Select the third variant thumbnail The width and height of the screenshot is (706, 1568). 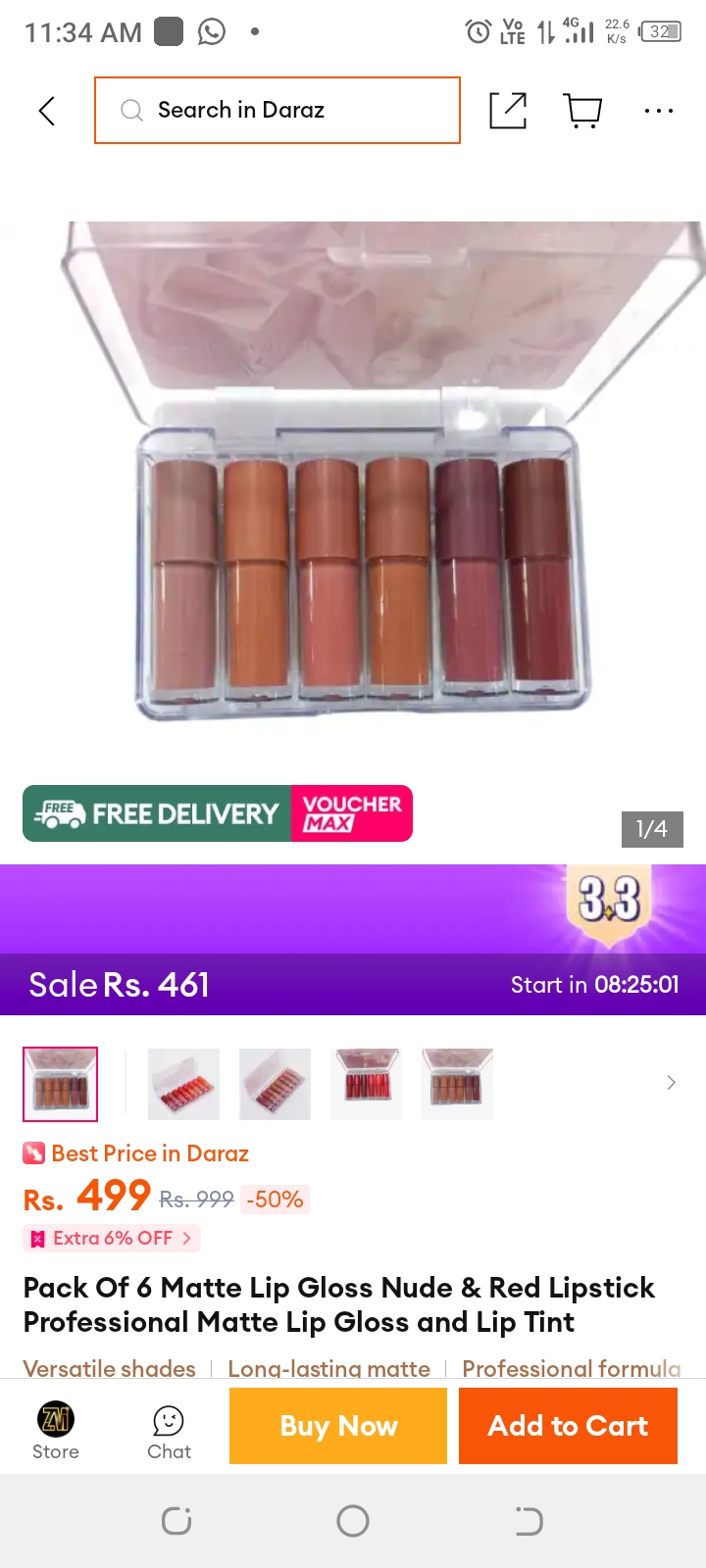[275, 1084]
